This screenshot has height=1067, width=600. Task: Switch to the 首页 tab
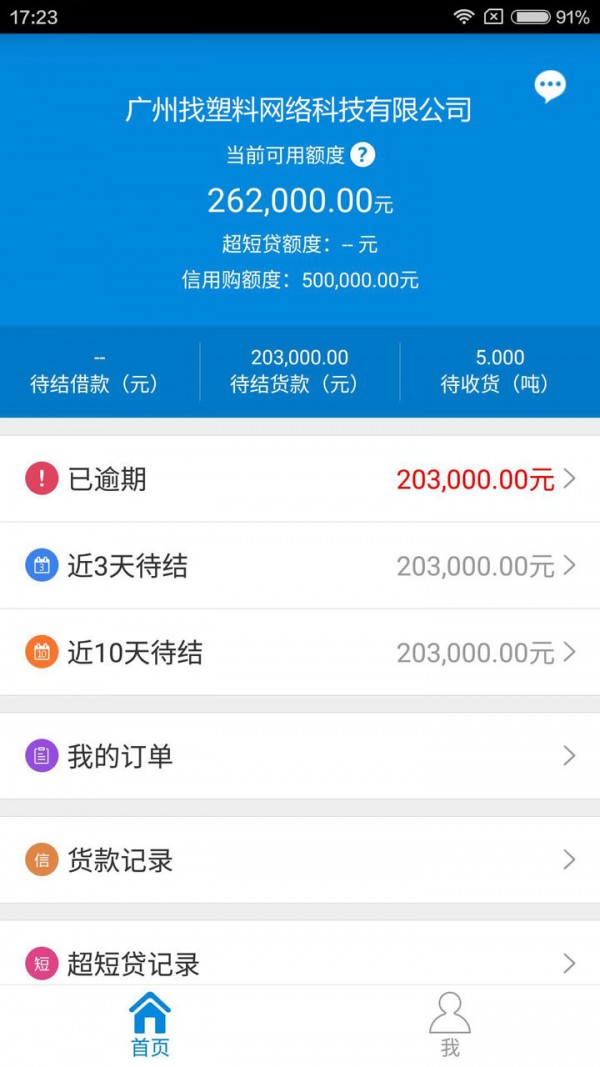[x=150, y=1025]
